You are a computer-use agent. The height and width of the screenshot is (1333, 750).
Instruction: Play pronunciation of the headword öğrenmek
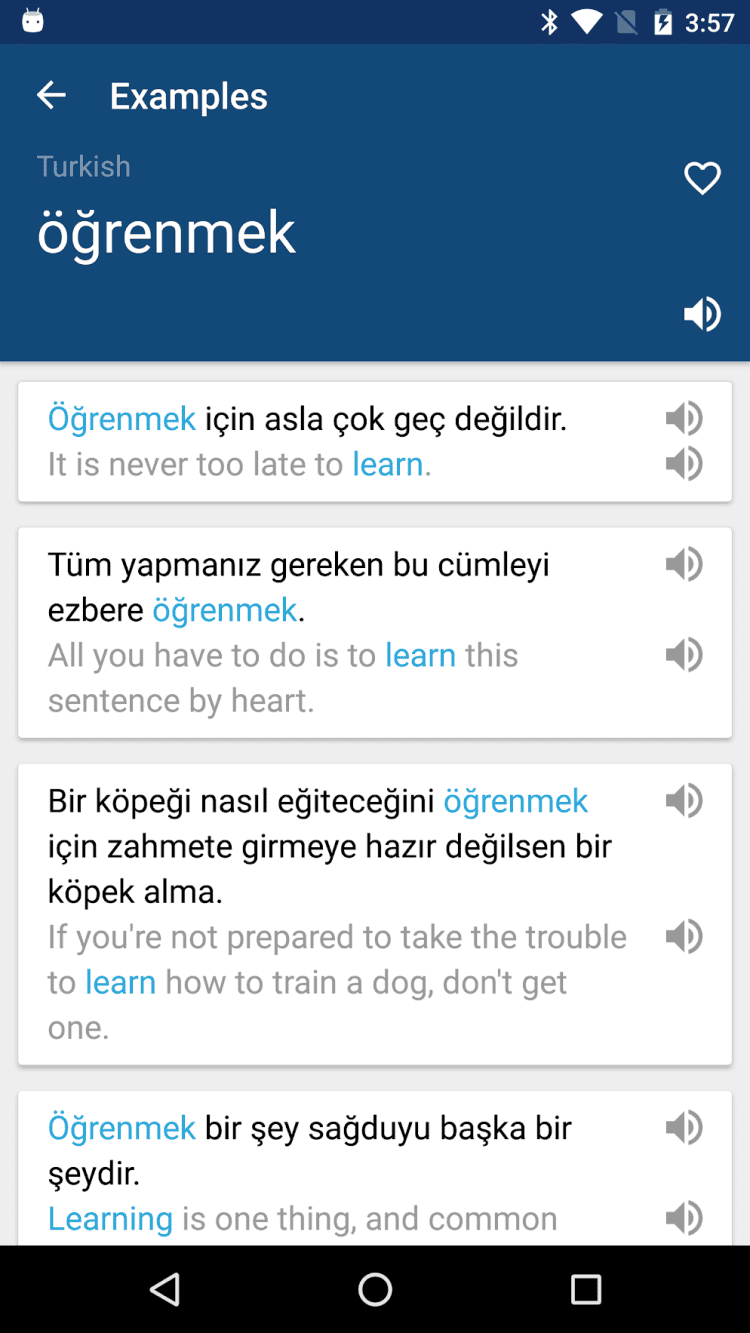click(x=702, y=314)
